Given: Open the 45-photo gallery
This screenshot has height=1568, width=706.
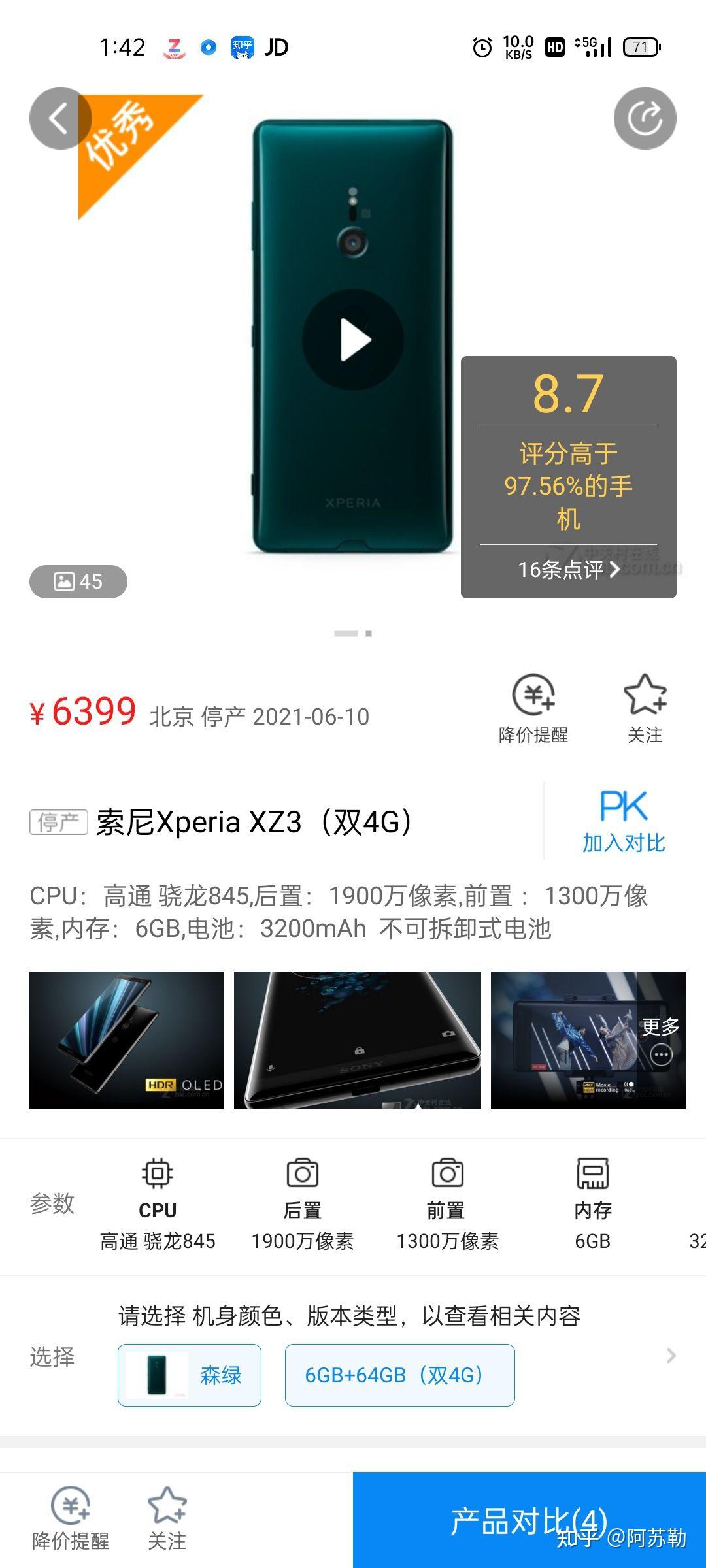Looking at the screenshot, I should 78,581.
